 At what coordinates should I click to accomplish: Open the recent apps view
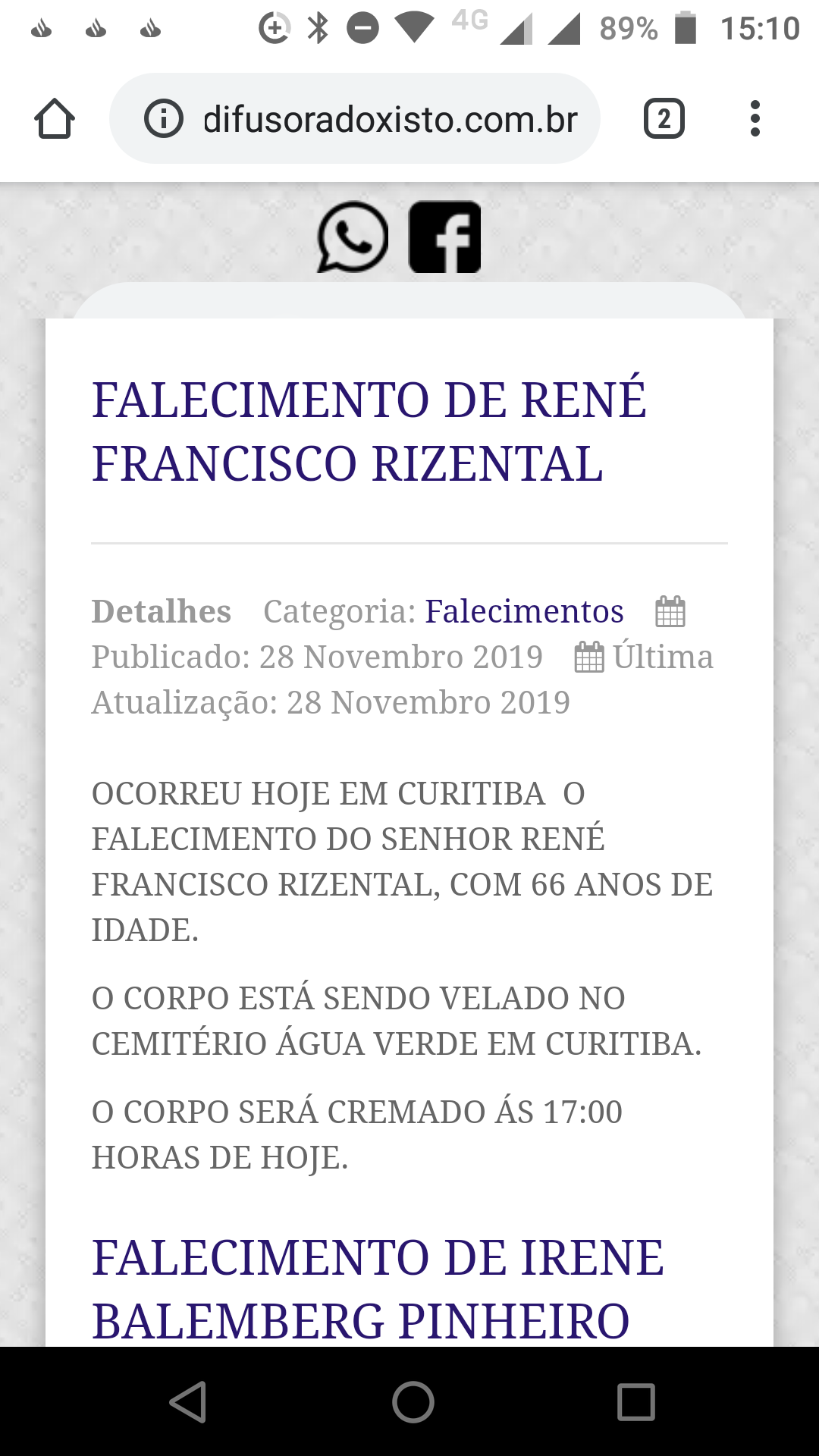pyautogui.click(x=635, y=1401)
